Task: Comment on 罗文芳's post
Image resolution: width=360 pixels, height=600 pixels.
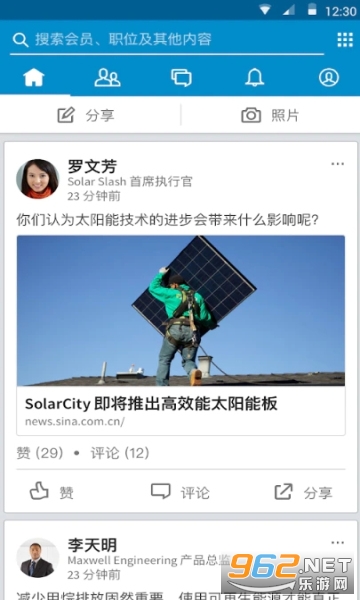Action: pyautogui.click(x=180, y=492)
